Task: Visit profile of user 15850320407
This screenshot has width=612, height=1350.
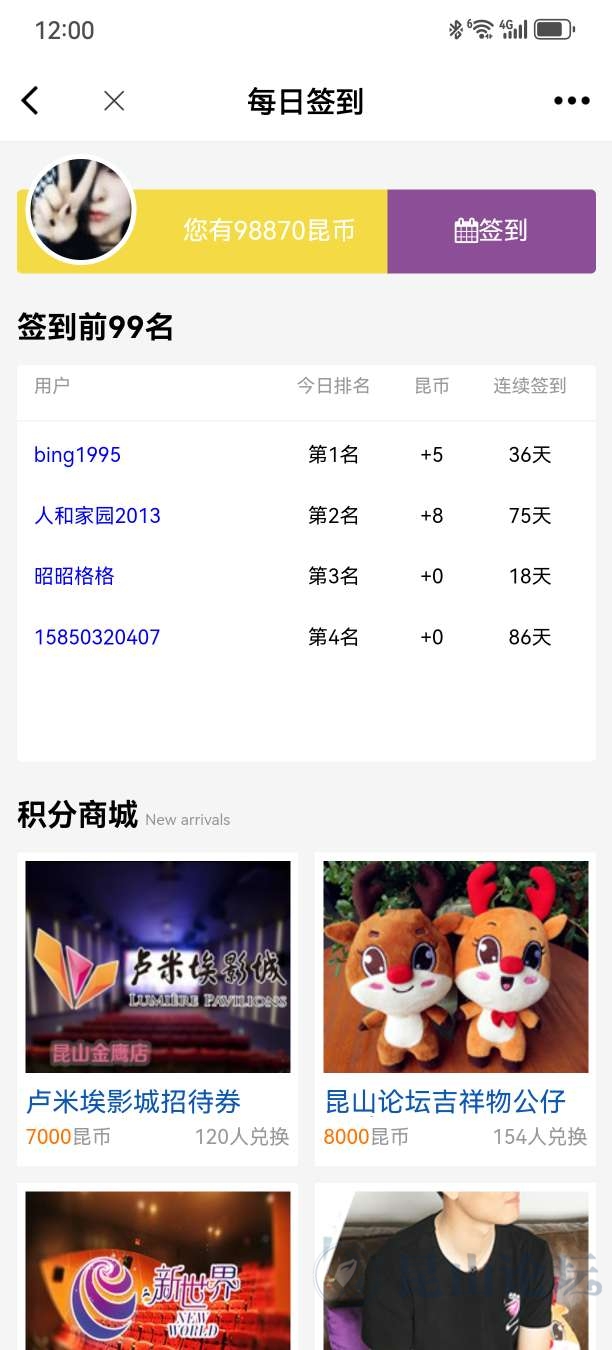Action: (97, 637)
